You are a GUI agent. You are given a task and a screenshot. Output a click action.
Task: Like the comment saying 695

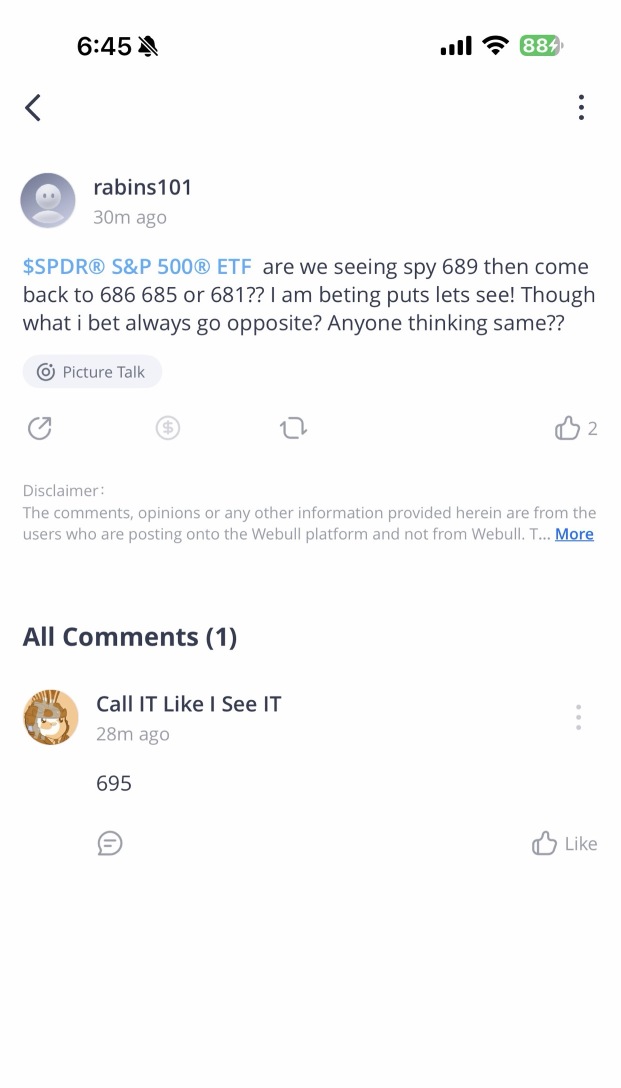pyautogui.click(x=564, y=844)
